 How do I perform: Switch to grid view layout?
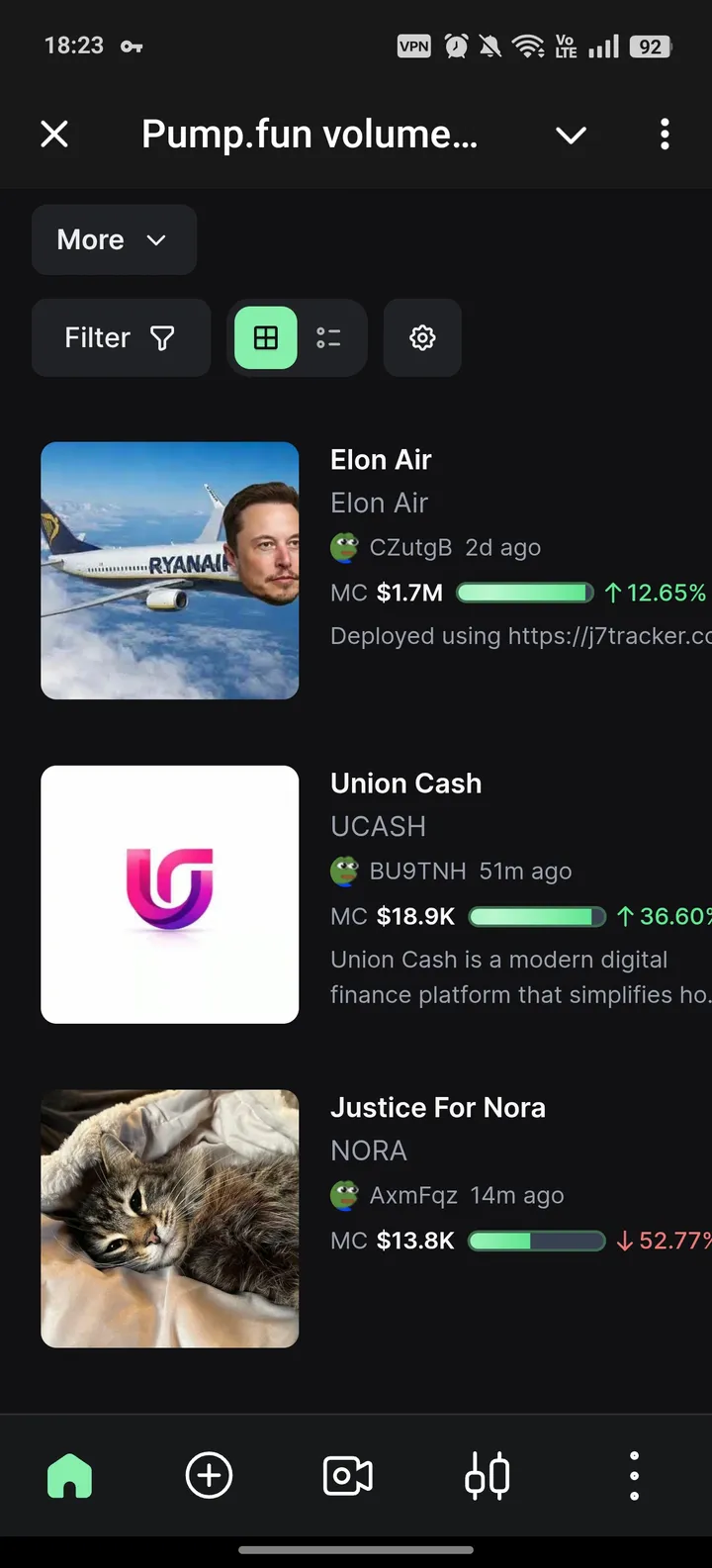click(x=266, y=337)
